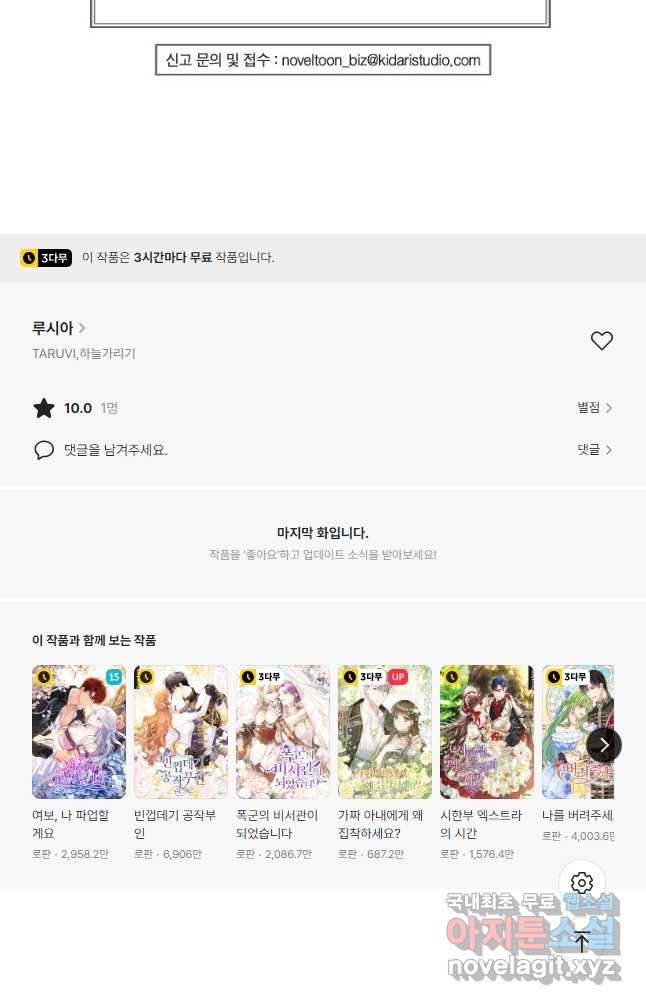646x1005 pixels.
Task: Open the 댓글 comments page
Action: tap(594, 449)
